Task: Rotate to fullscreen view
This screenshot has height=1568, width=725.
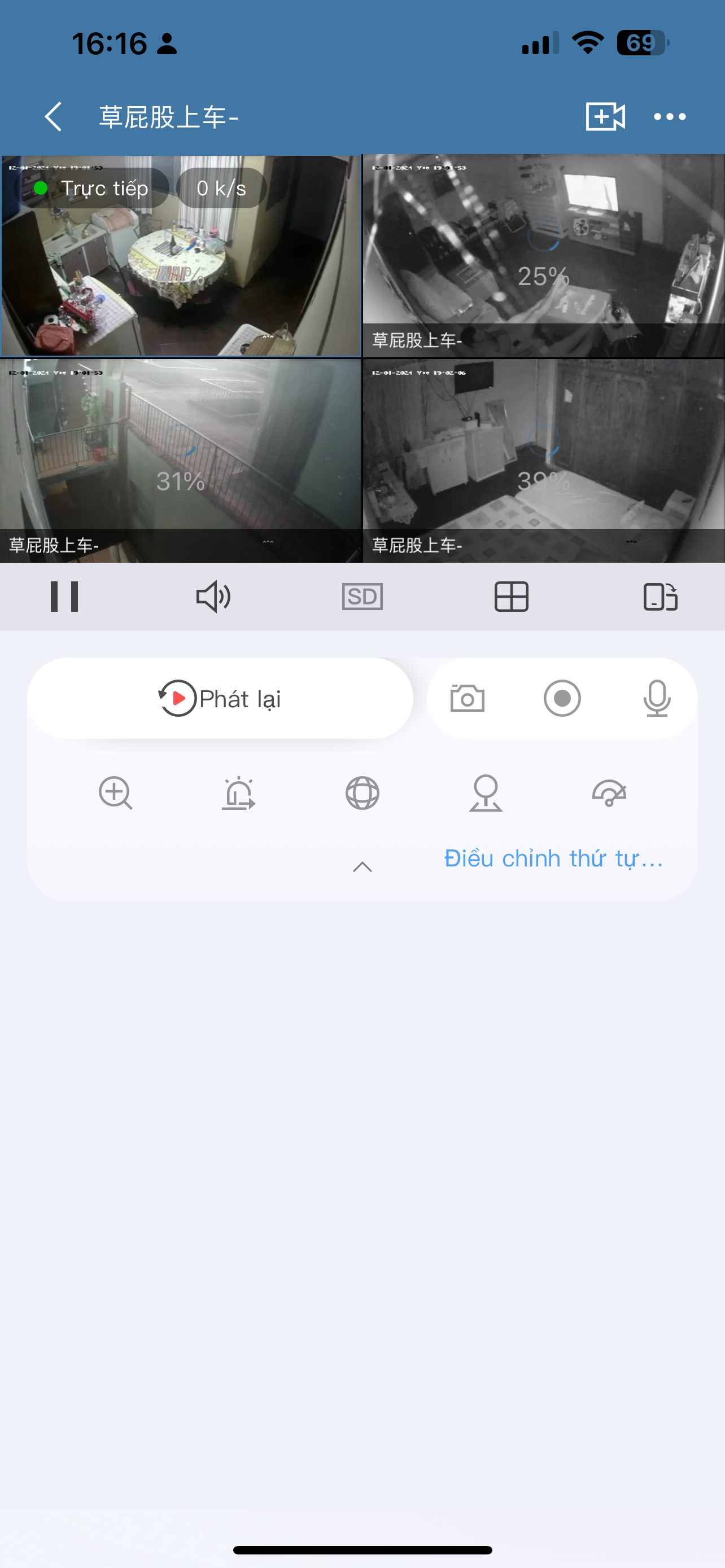Action: (661, 597)
